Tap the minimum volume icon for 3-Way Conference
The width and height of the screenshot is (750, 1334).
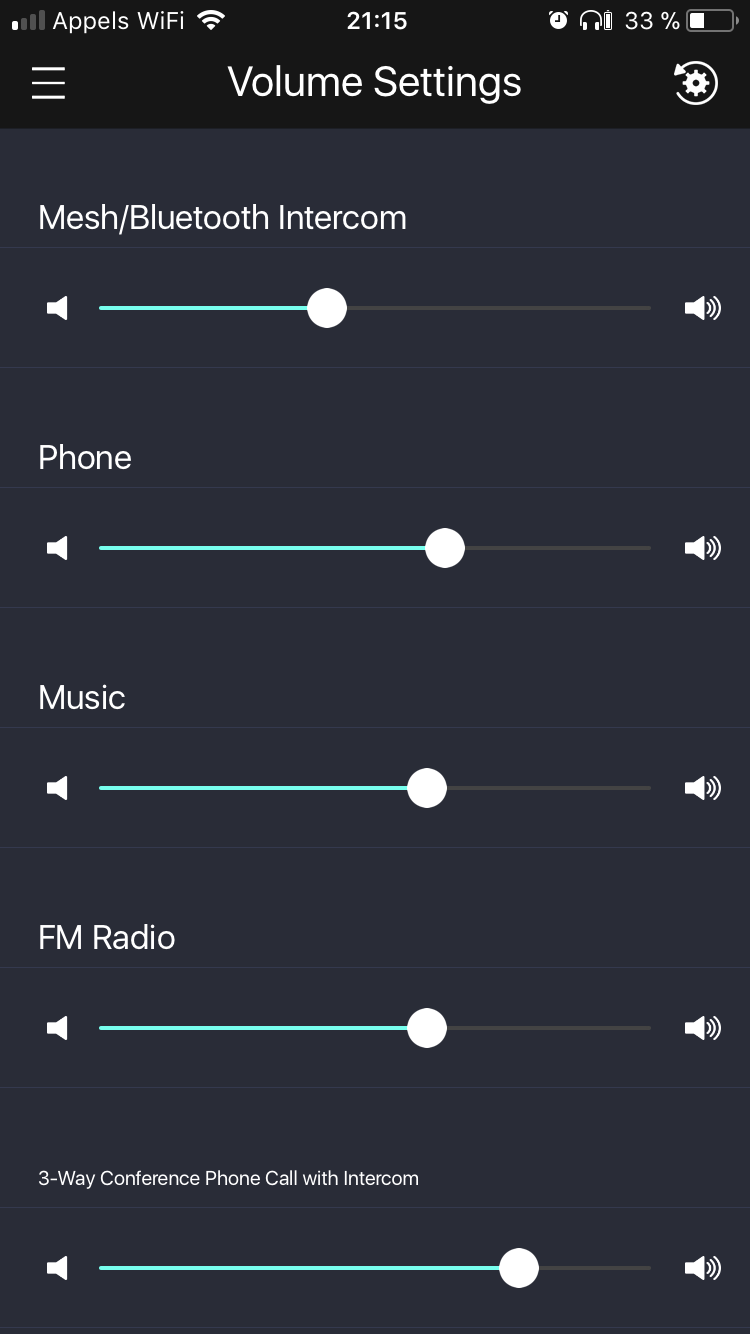tap(57, 1268)
